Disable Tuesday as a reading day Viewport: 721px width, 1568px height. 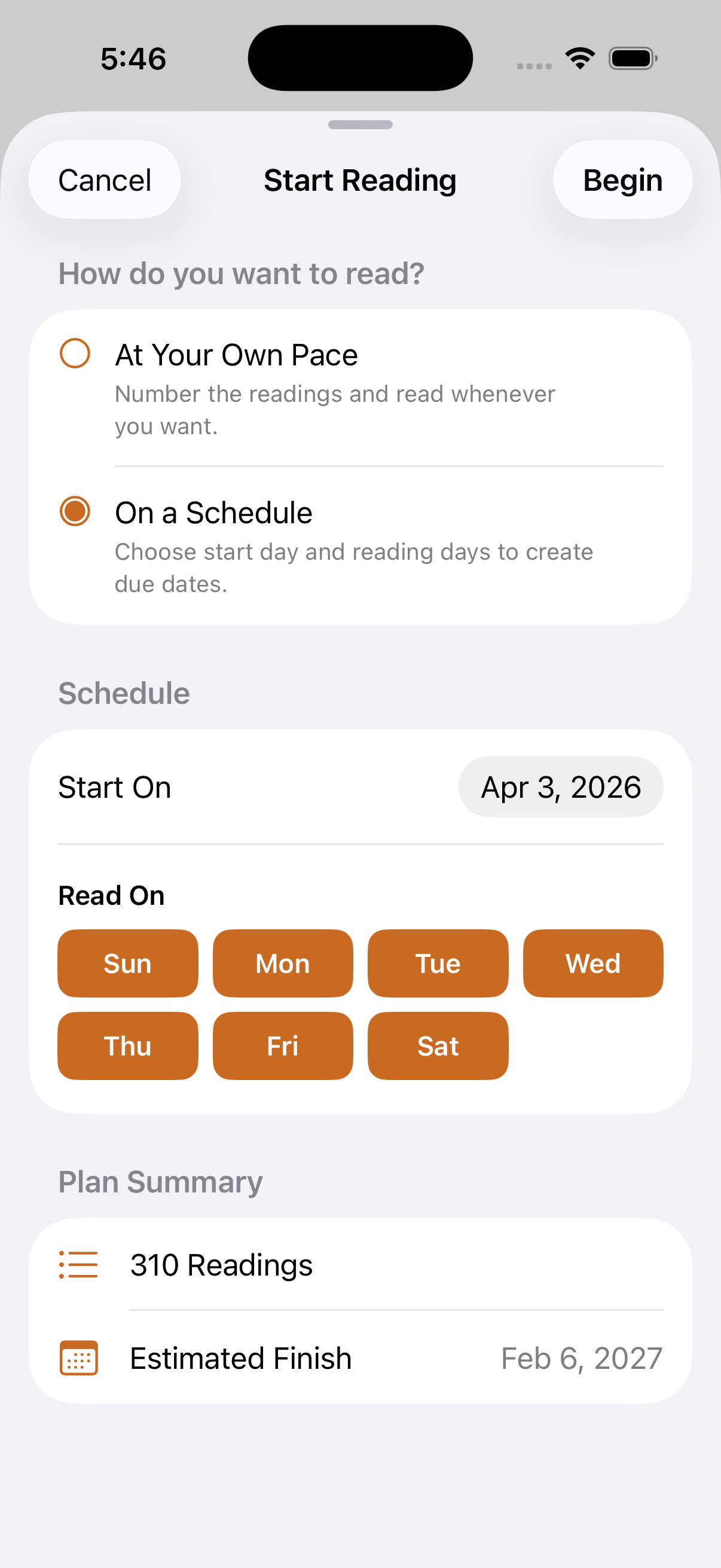click(438, 963)
